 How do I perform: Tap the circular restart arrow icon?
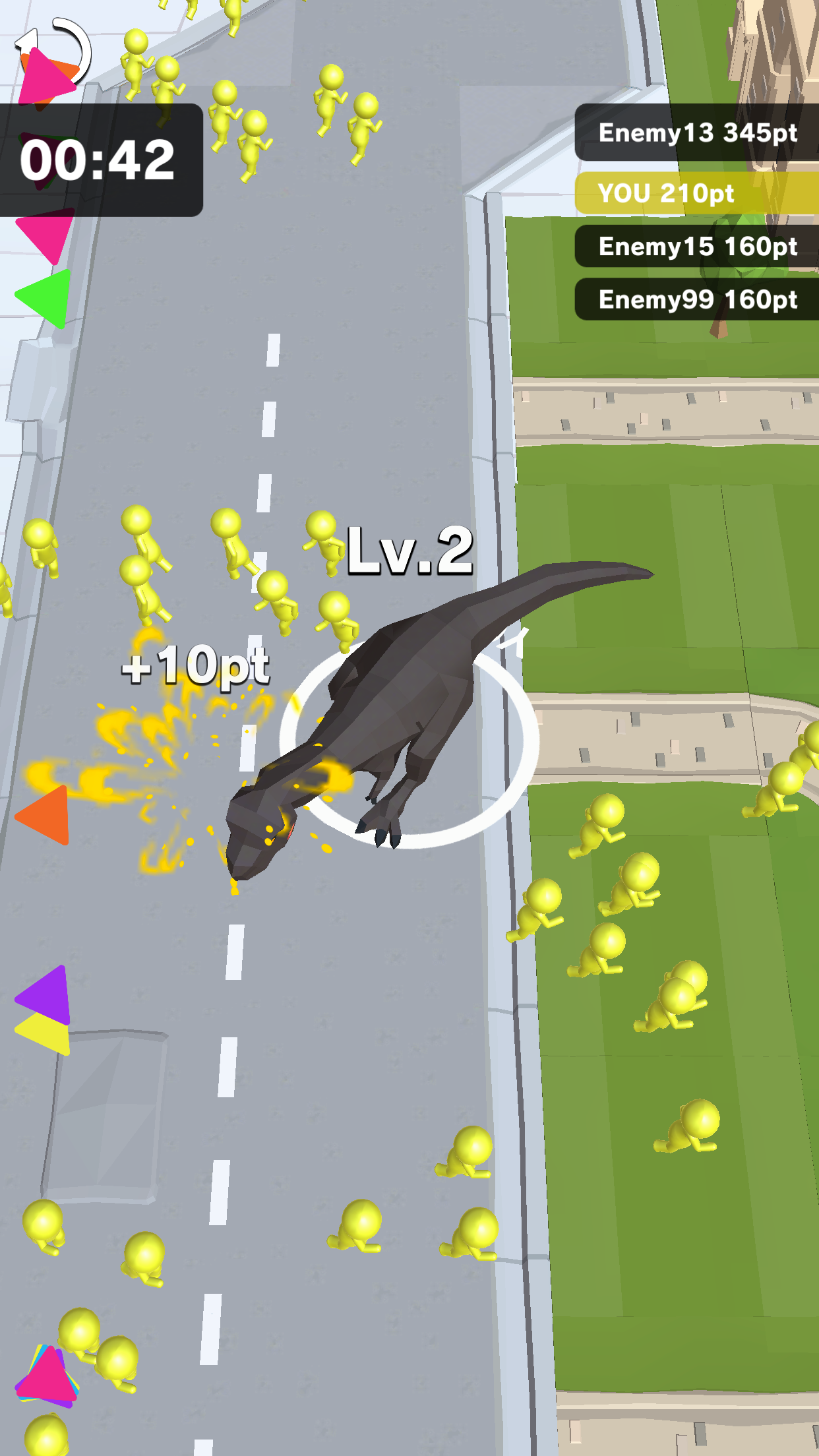pos(54,53)
